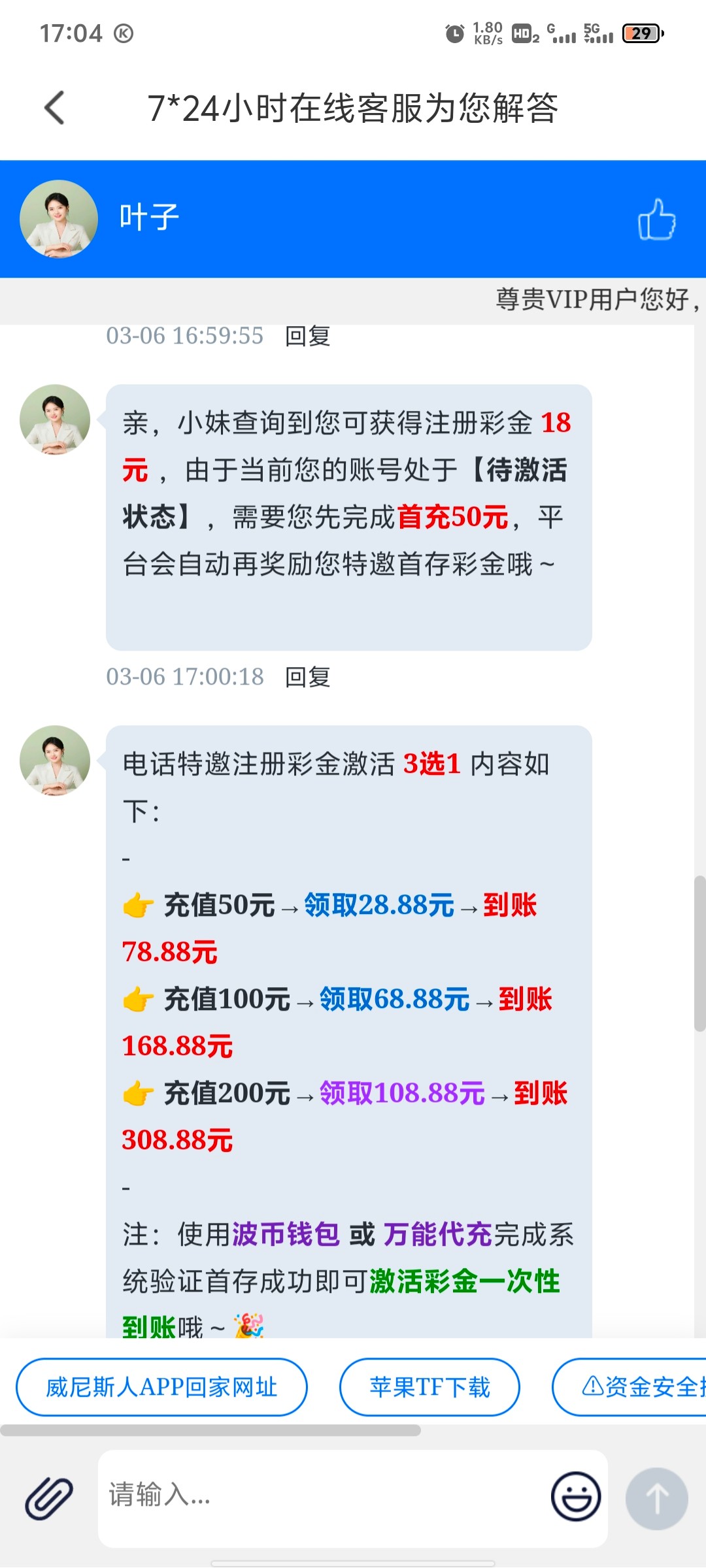Select the 苹果TF下载 chip
Screen dimensions: 706x1568
pyautogui.click(x=429, y=1386)
